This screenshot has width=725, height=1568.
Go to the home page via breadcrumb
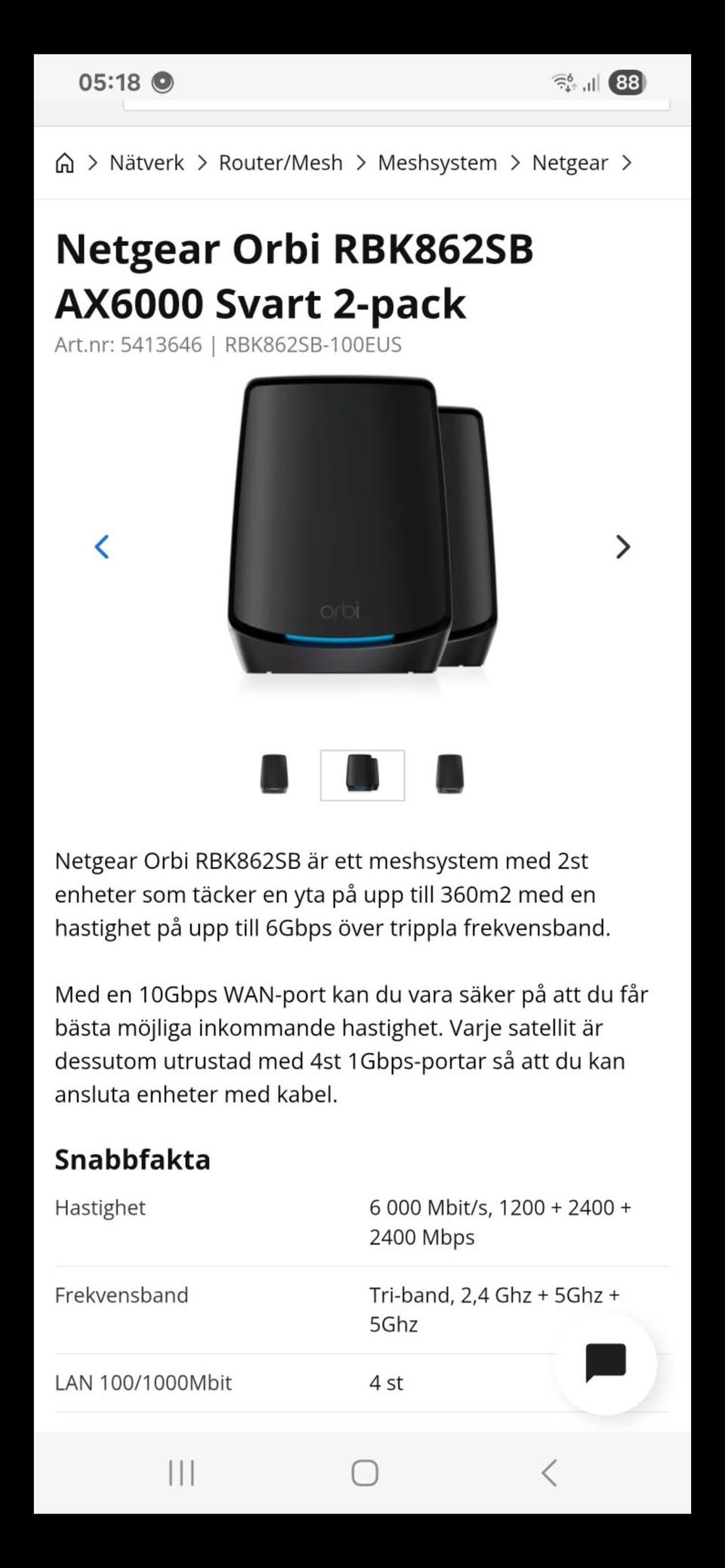pos(65,163)
